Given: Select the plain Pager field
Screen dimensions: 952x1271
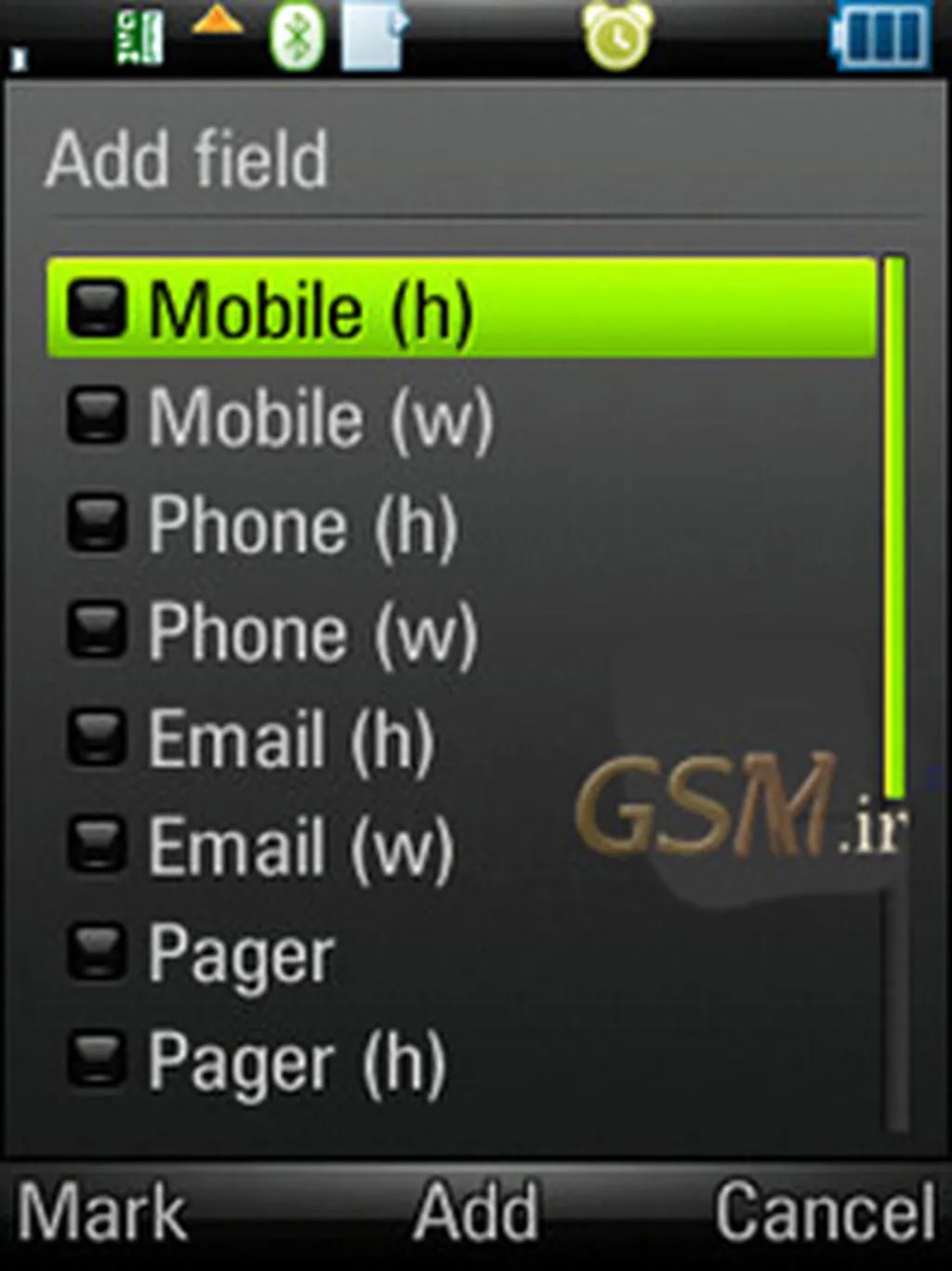Looking at the screenshot, I should (97, 952).
